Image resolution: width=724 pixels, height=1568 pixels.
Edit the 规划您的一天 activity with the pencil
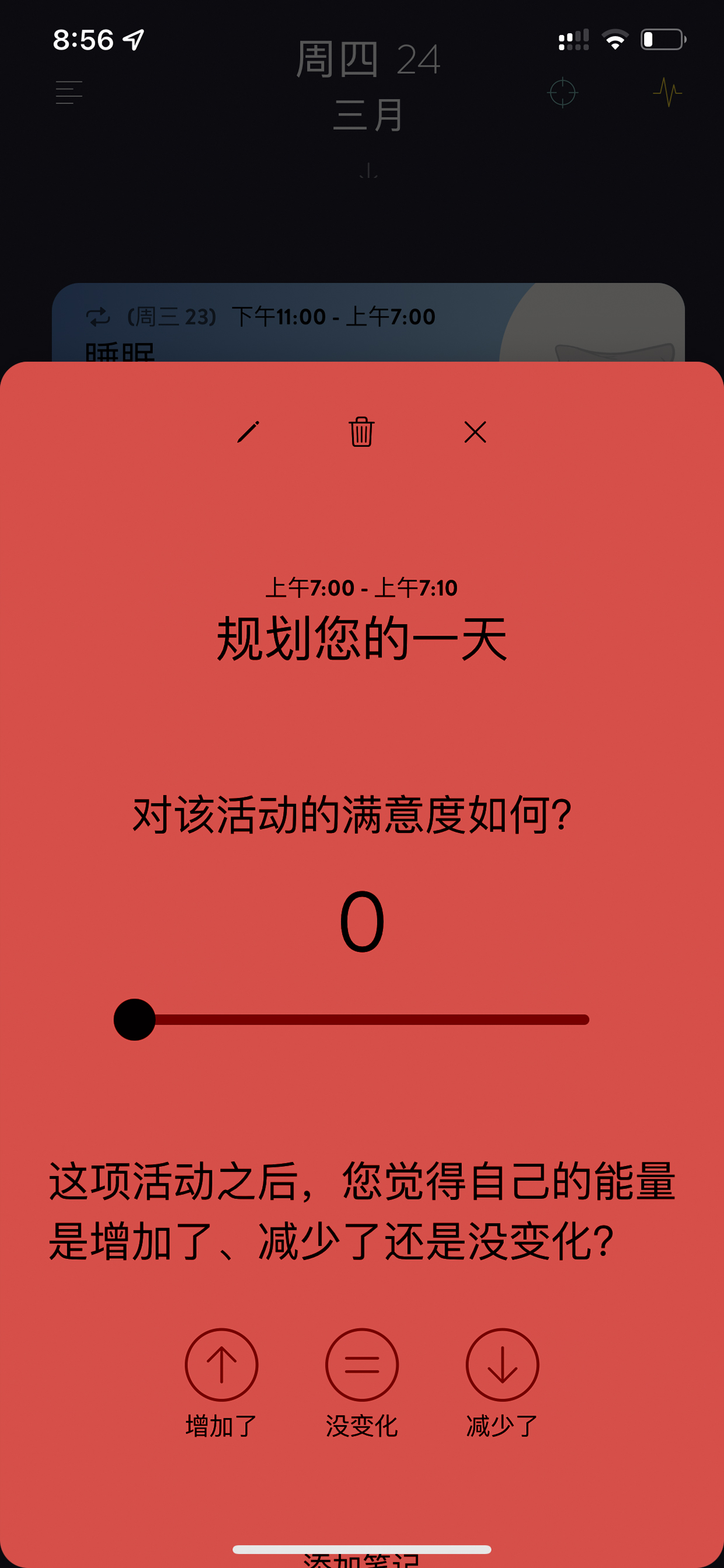[248, 432]
